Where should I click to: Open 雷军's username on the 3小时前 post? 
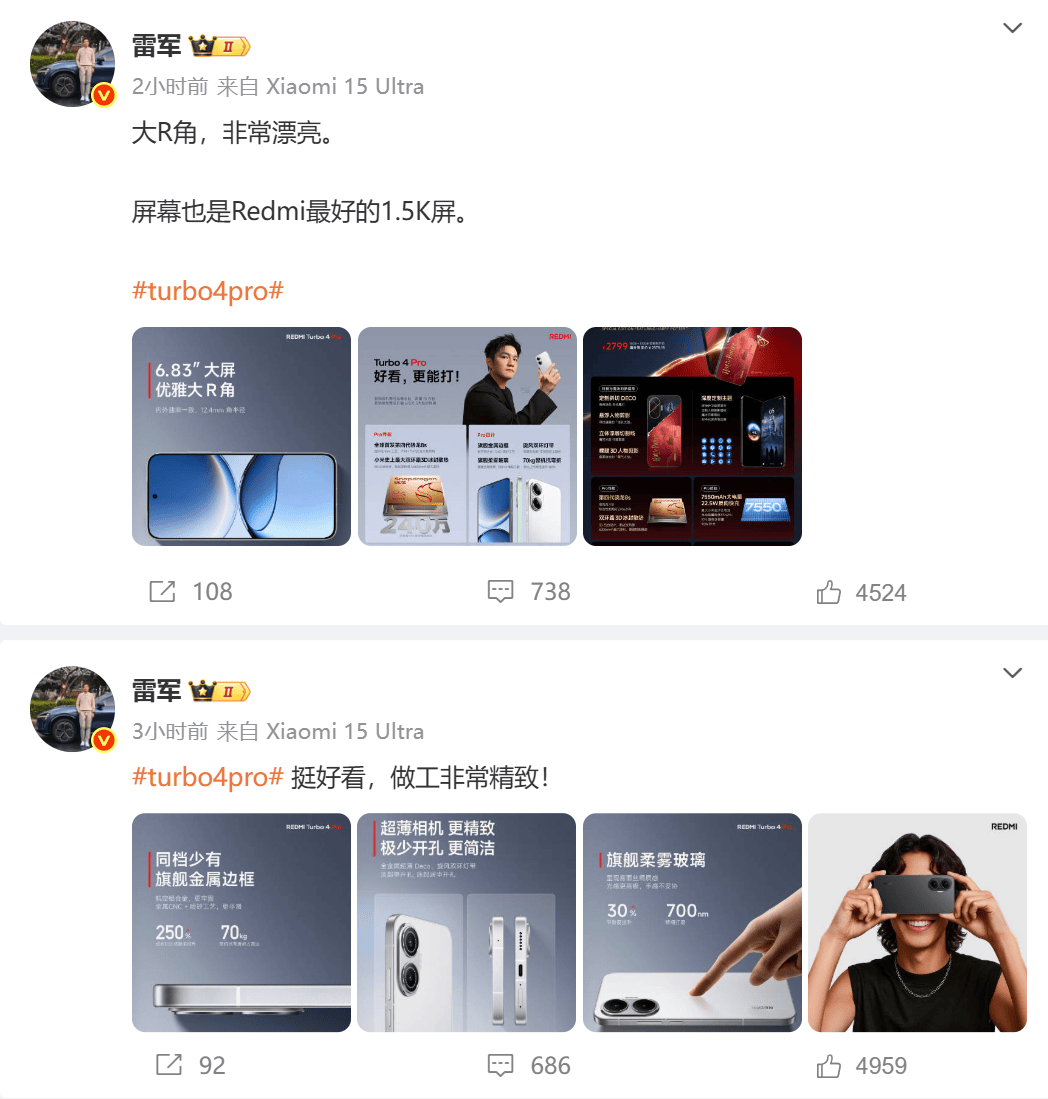pos(156,690)
